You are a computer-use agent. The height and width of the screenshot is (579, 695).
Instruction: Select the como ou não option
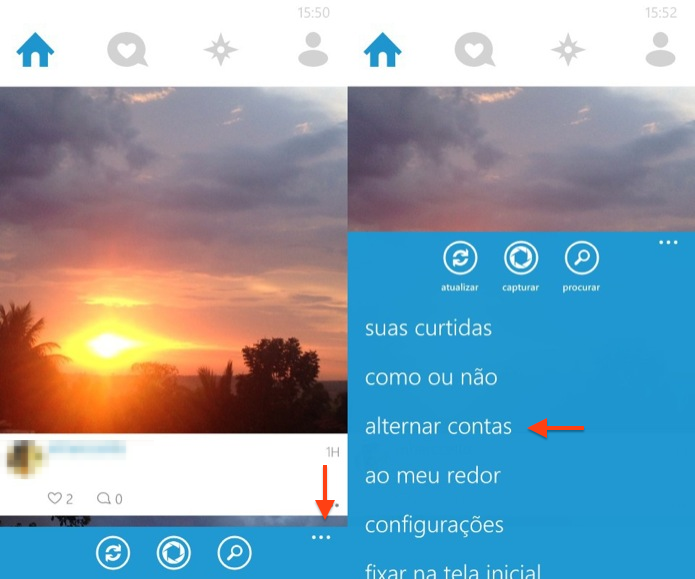tap(431, 378)
